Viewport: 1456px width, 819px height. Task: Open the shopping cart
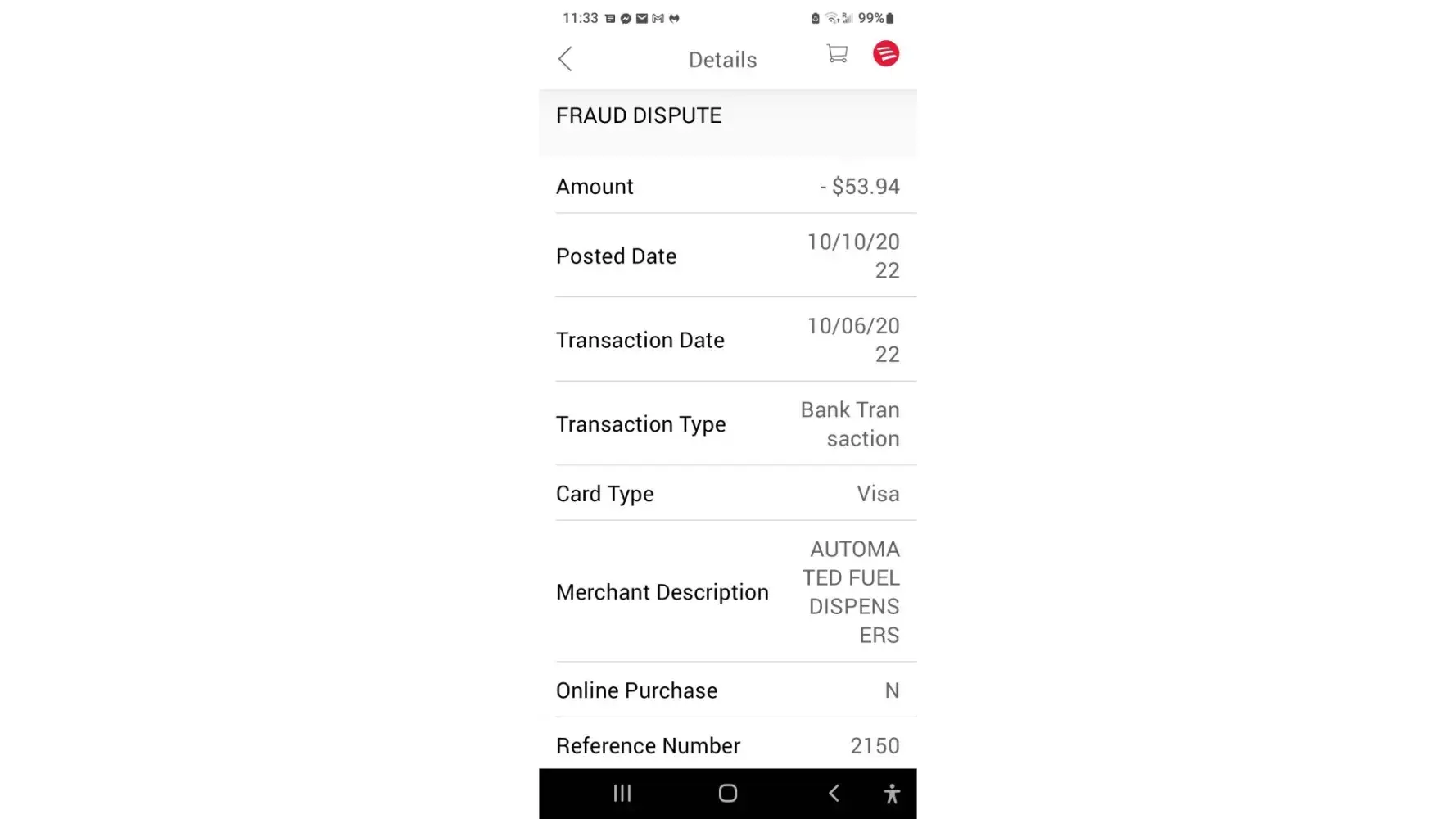[837, 54]
